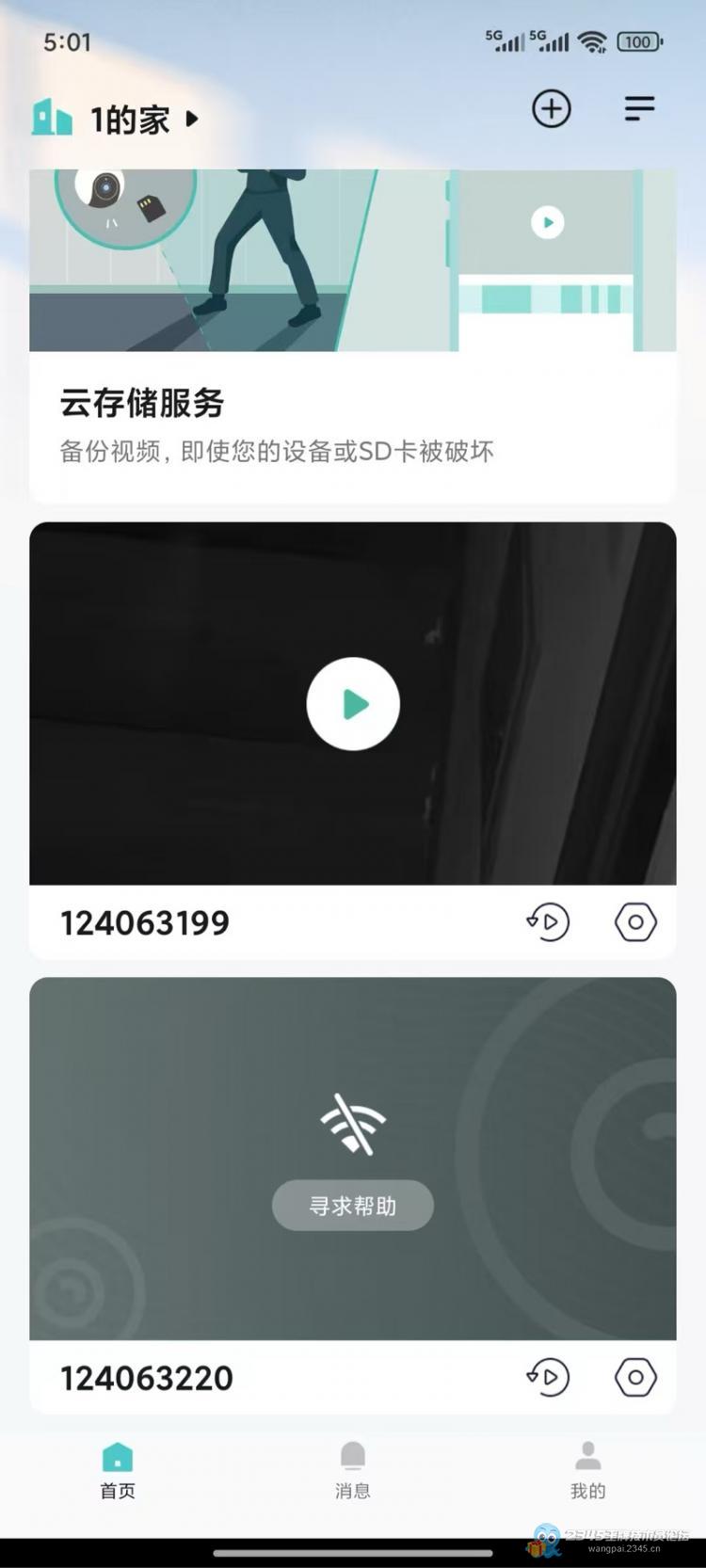The width and height of the screenshot is (706, 1568).
Task: Switch to the 消息 messages tab
Action: point(353,1470)
